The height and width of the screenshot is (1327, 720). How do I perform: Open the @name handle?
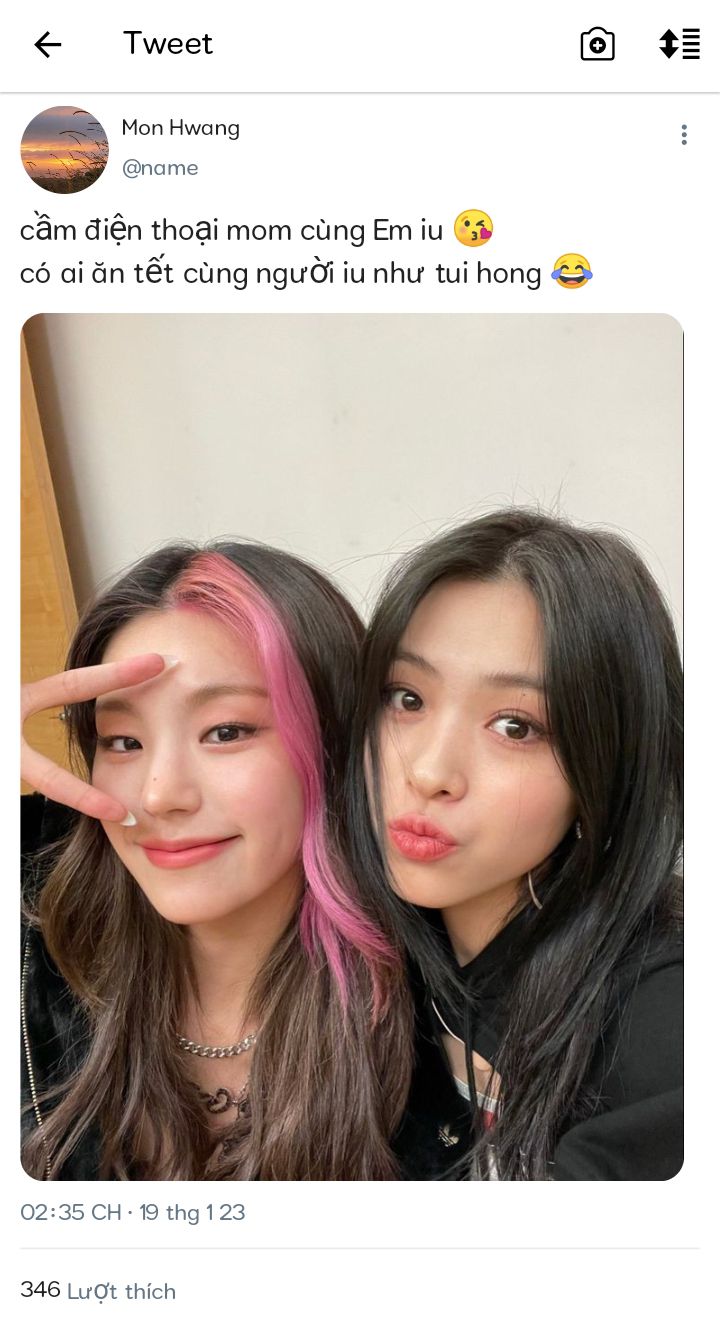(x=160, y=168)
